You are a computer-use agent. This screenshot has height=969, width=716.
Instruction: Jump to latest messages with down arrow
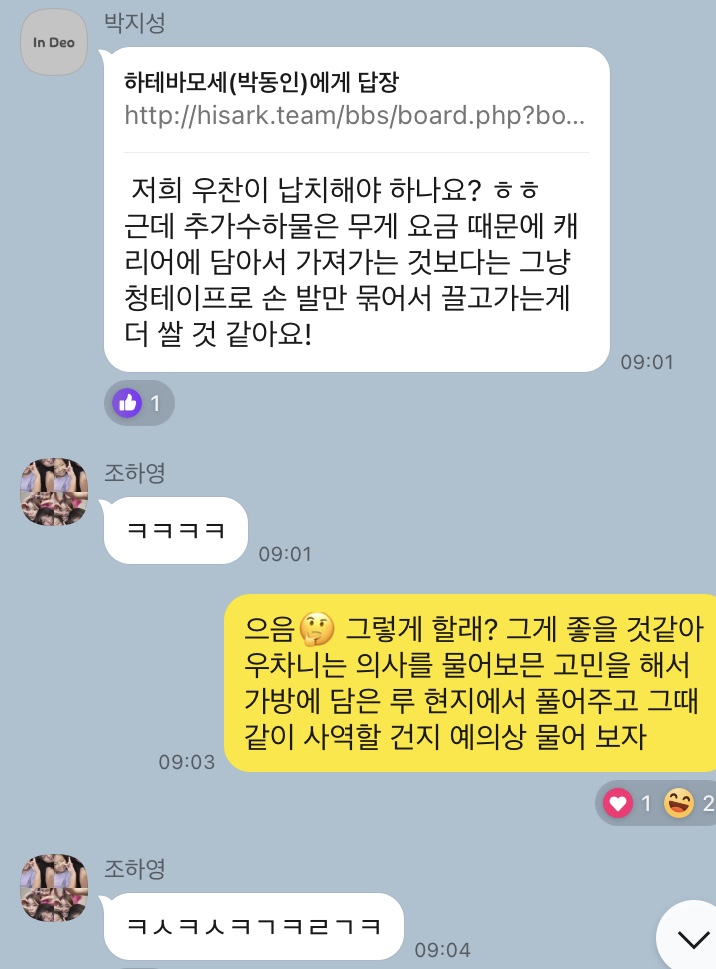[692, 939]
